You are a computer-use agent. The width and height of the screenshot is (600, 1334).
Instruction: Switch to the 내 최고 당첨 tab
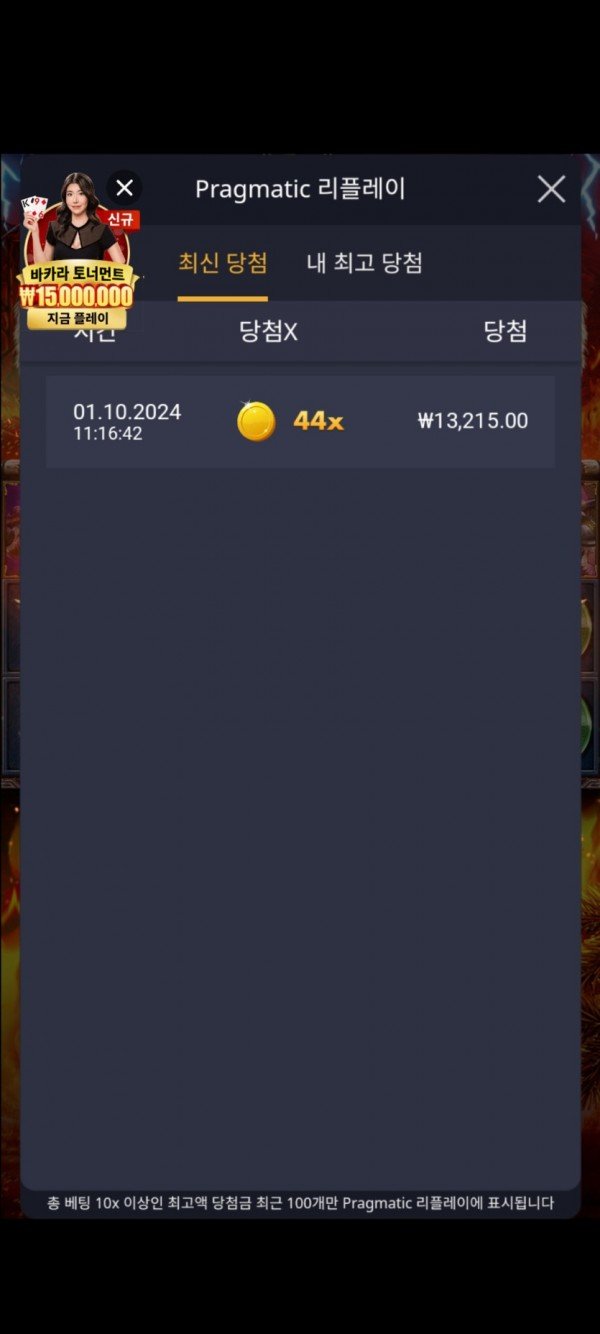(364, 264)
